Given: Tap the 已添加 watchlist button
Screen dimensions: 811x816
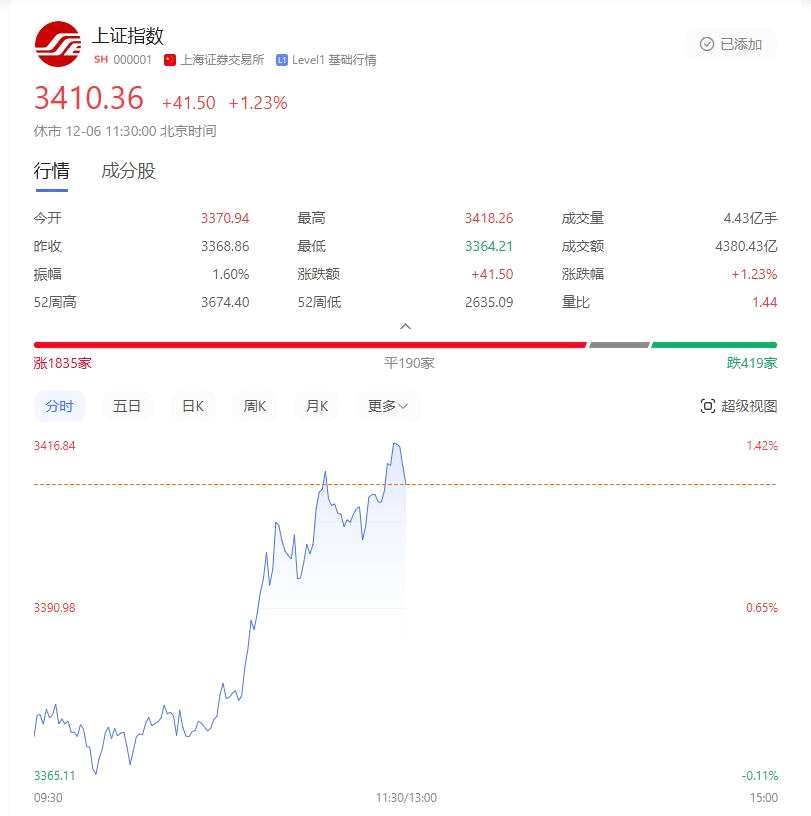Looking at the screenshot, I should 731,44.
